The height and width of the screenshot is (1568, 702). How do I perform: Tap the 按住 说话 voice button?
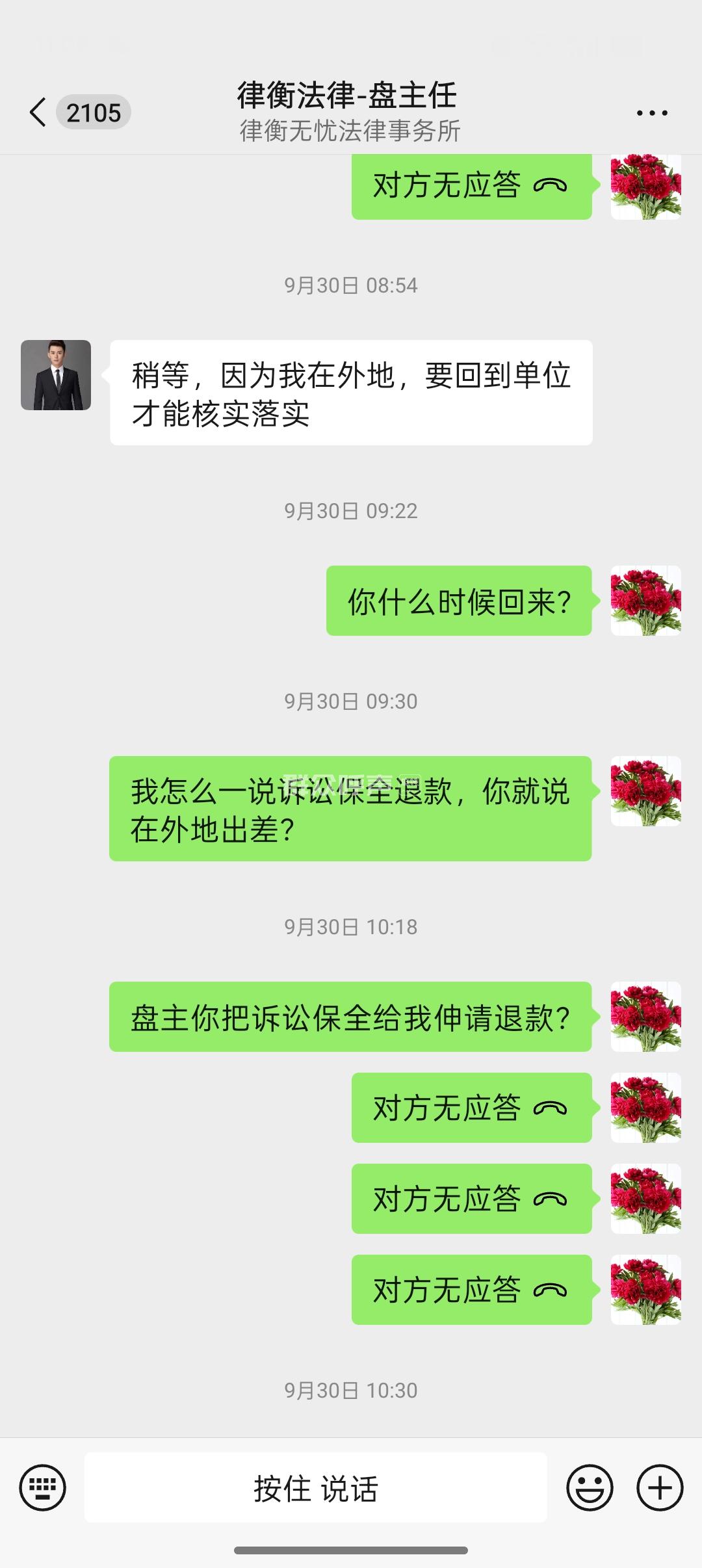tap(315, 1487)
